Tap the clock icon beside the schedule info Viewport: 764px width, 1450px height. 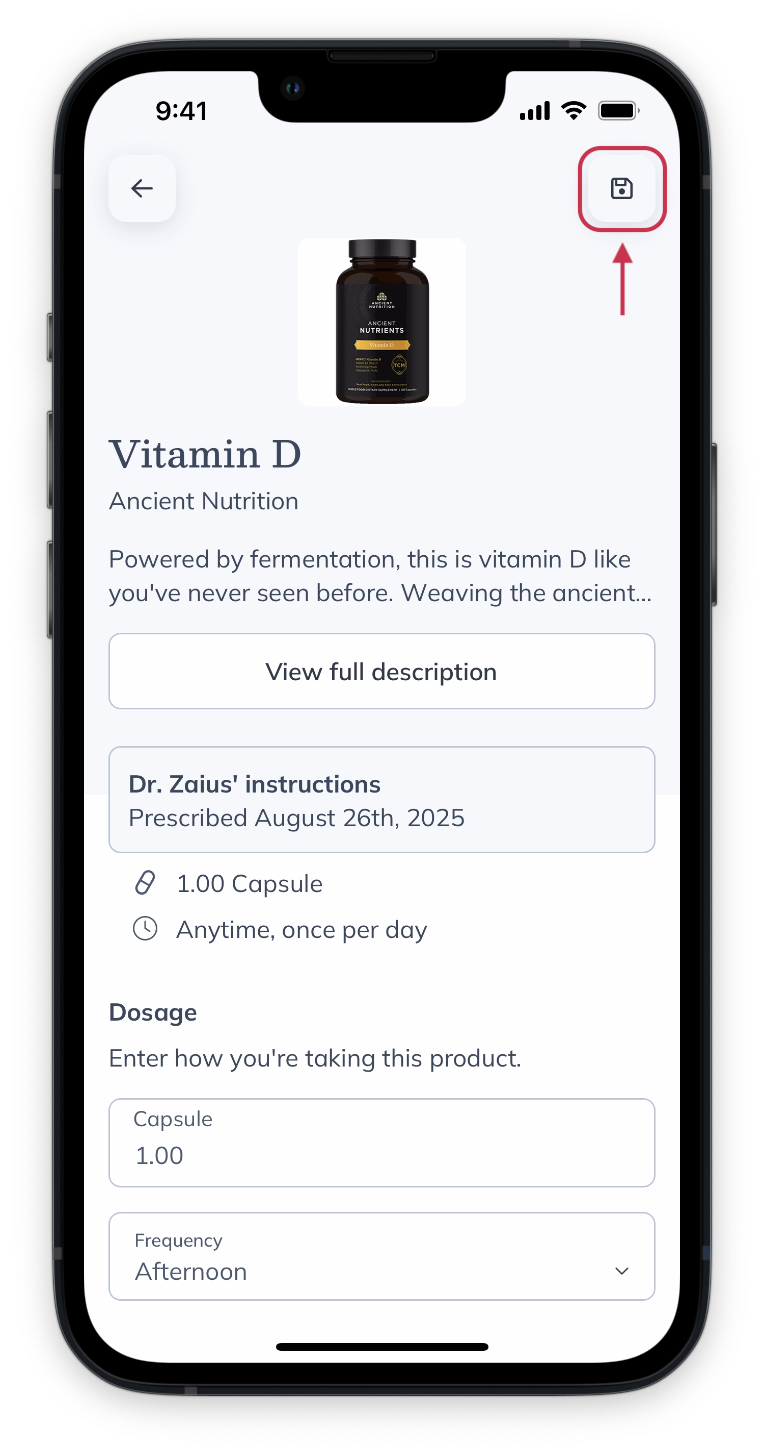(x=145, y=928)
